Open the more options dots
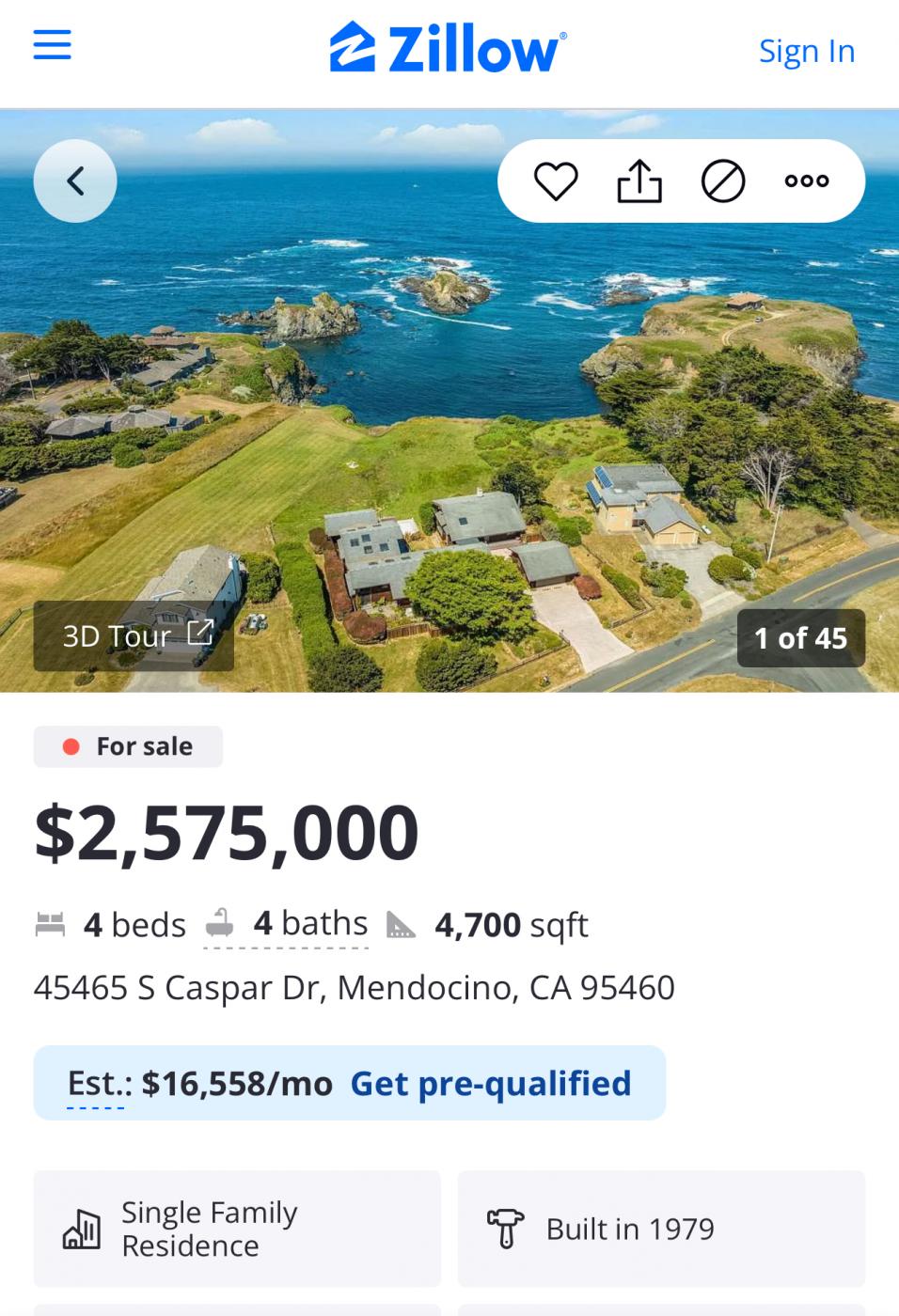The height and width of the screenshot is (1316, 899). [x=806, y=180]
